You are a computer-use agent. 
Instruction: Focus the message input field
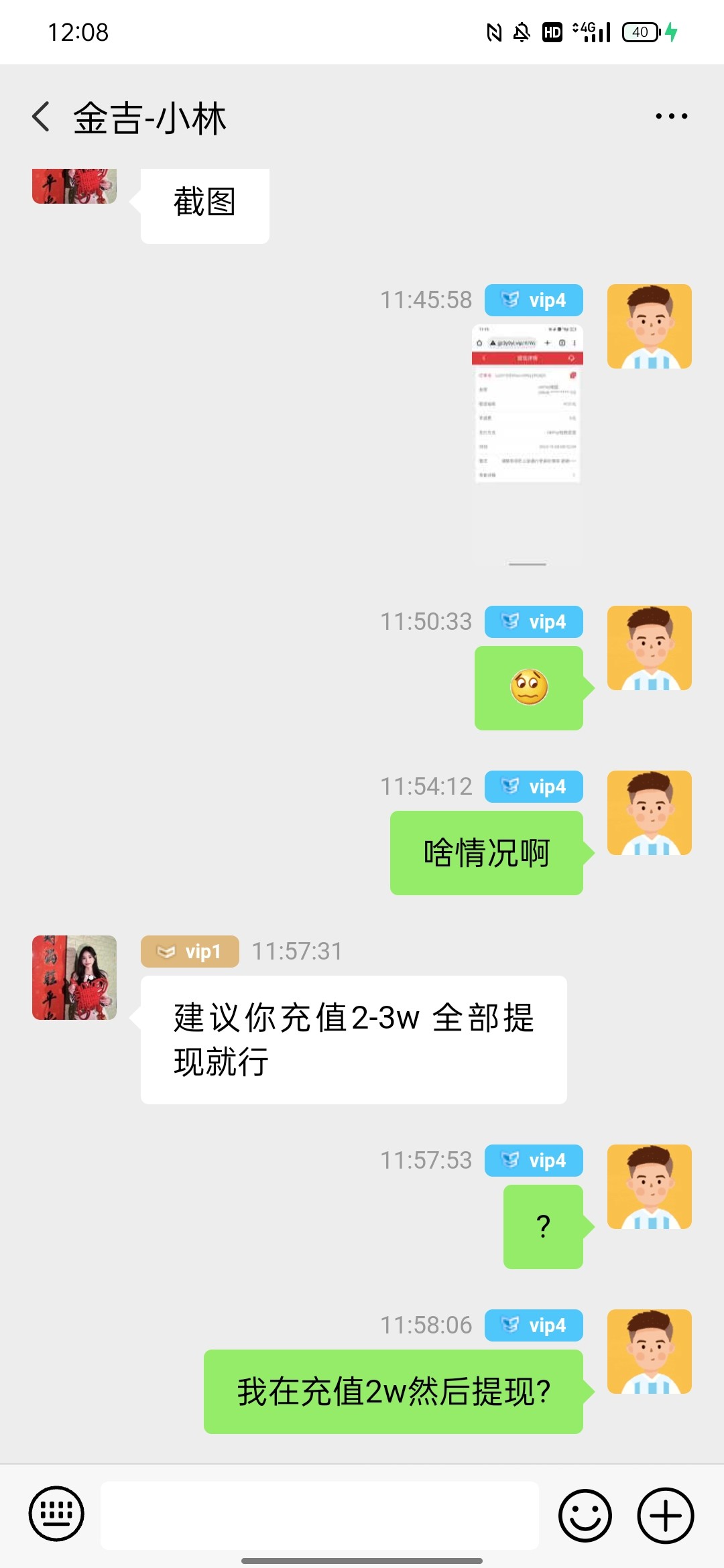320,1515
